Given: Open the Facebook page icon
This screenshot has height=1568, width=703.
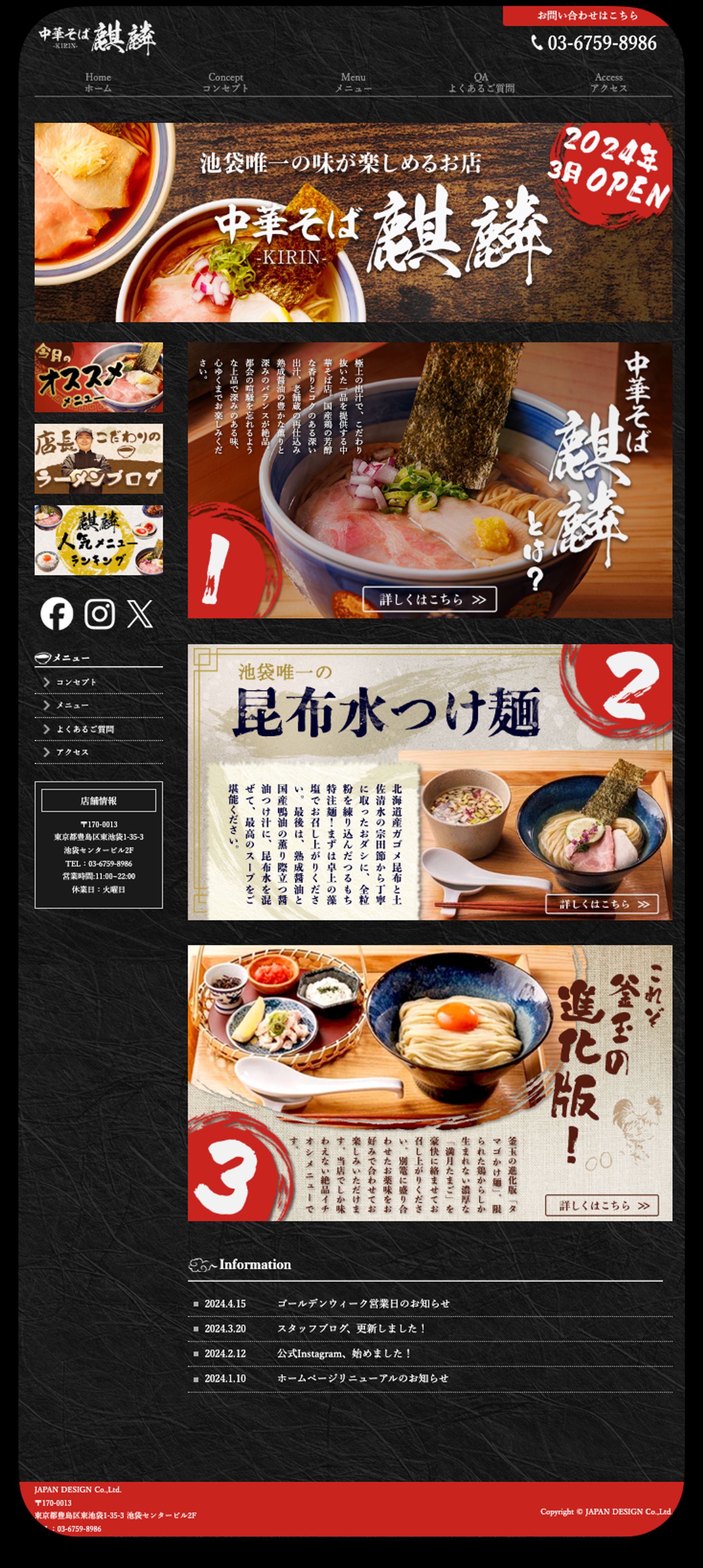Looking at the screenshot, I should (57, 614).
